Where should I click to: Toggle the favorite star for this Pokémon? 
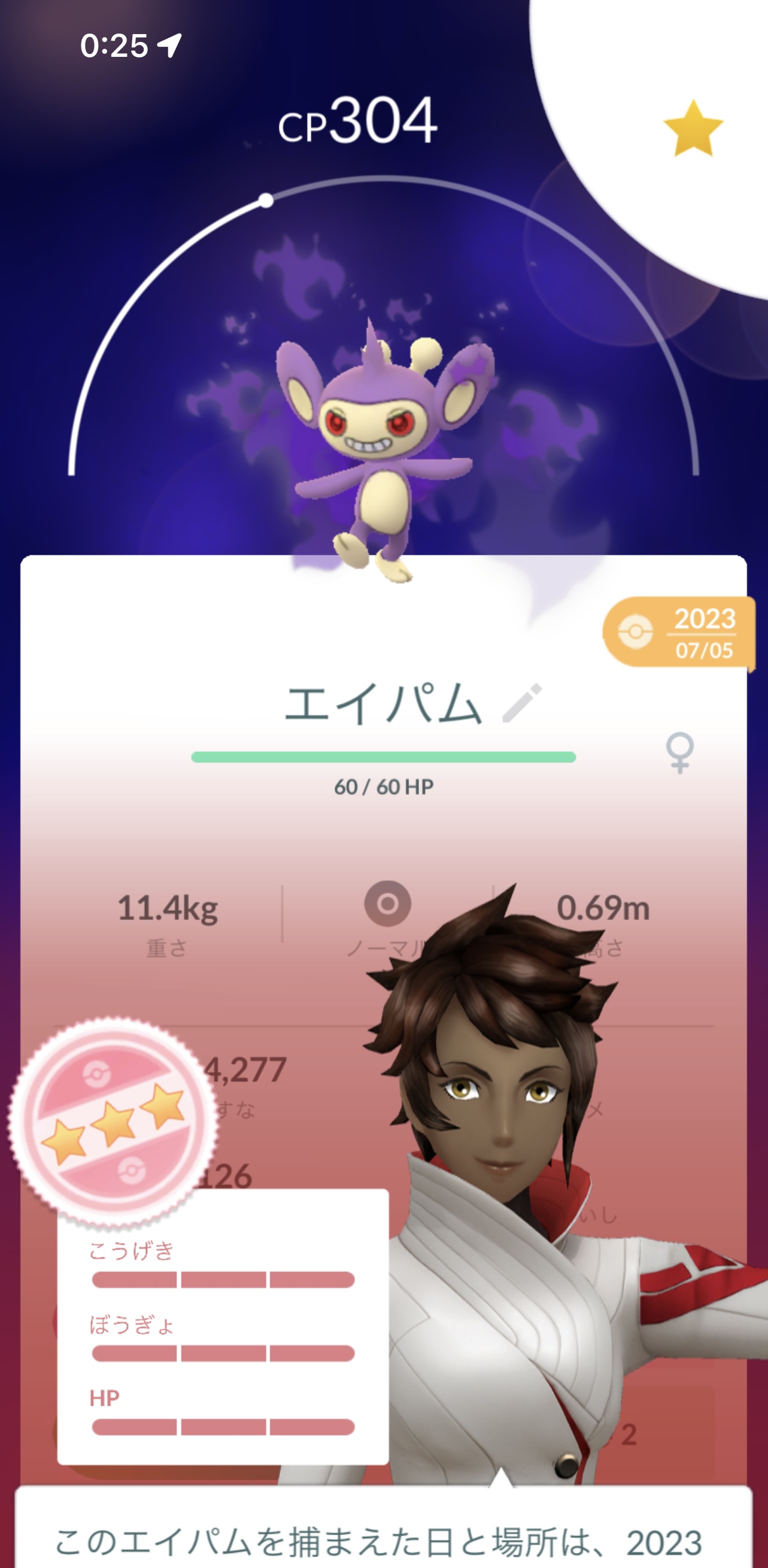tap(693, 129)
